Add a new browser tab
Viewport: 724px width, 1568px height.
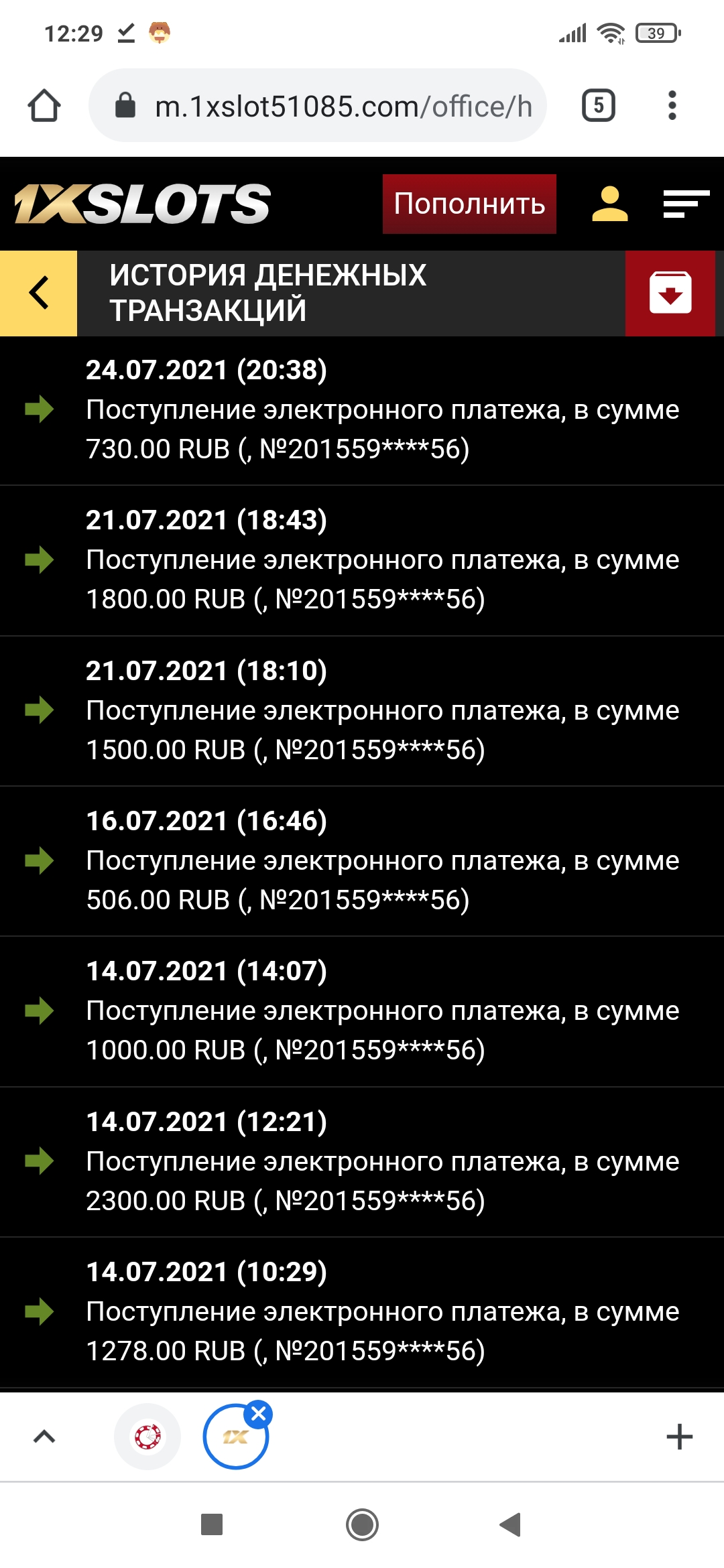[x=679, y=1436]
